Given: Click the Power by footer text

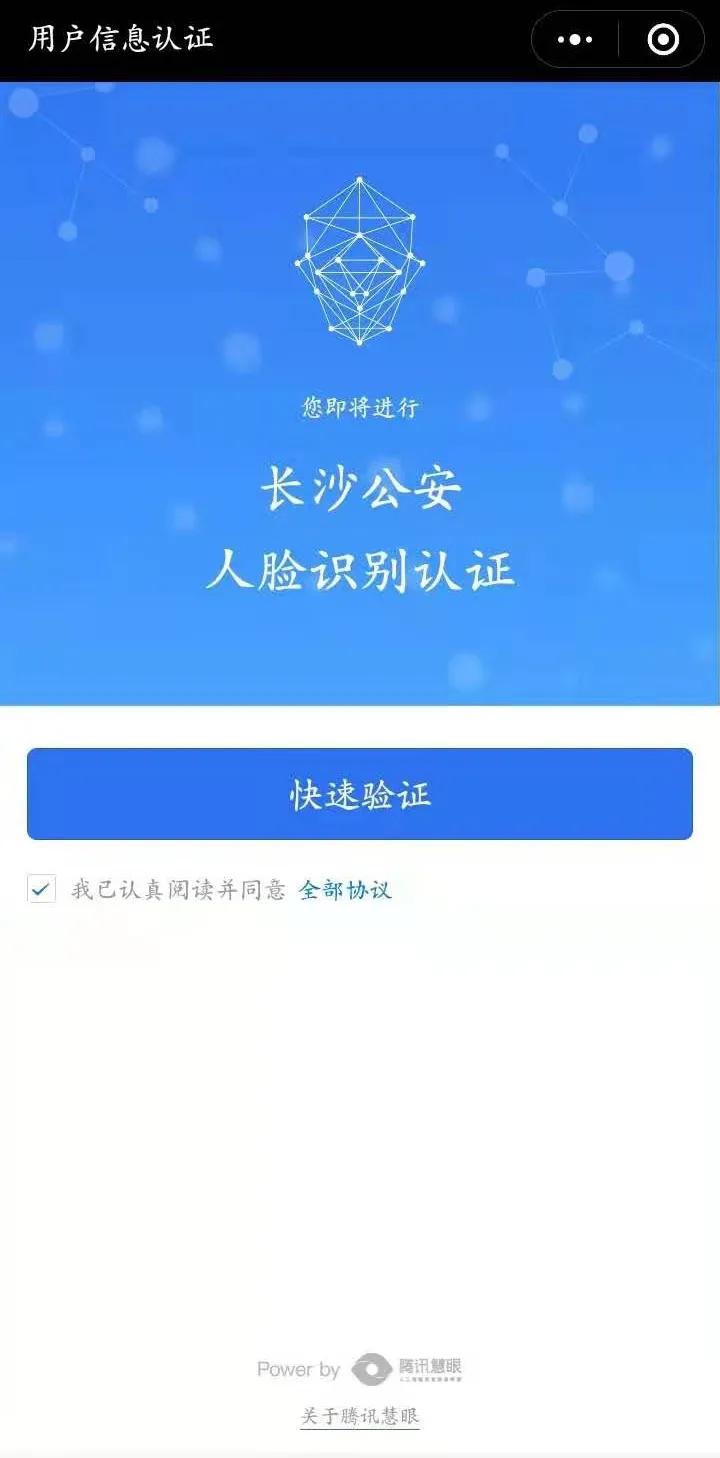Looking at the screenshot, I should (x=298, y=1369).
